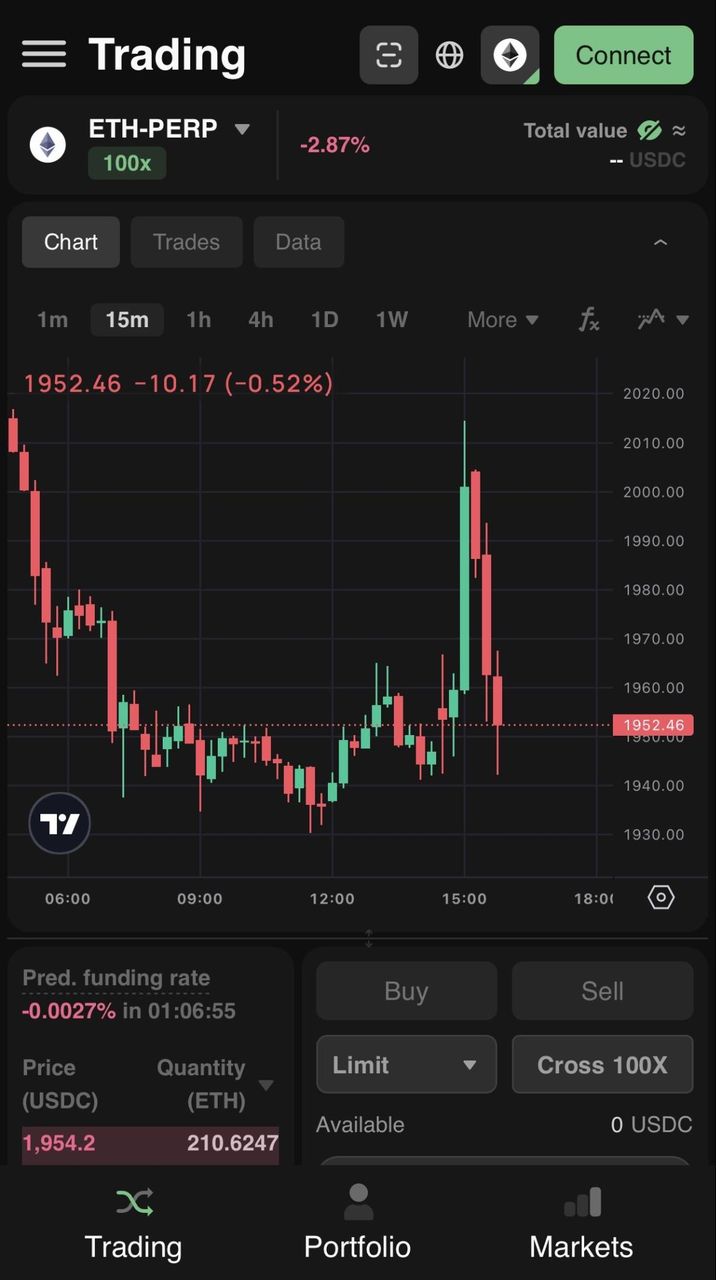Viewport: 716px width, 1280px height.
Task: Tap the 100x leverage badge
Action: click(127, 163)
